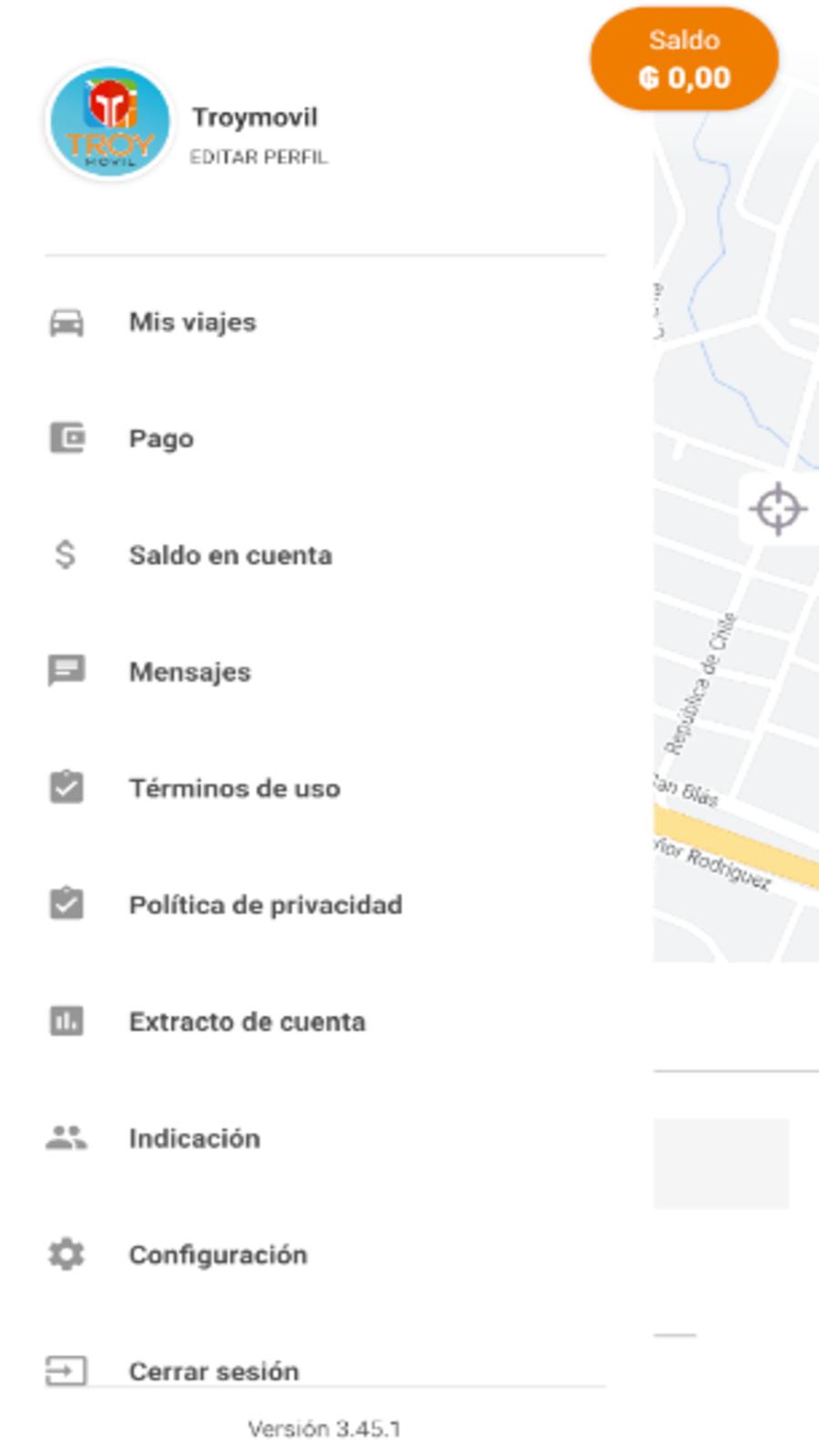The height and width of the screenshot is (1456, 819).
Task: View Extracto de cuenta
Action: 247,1021
